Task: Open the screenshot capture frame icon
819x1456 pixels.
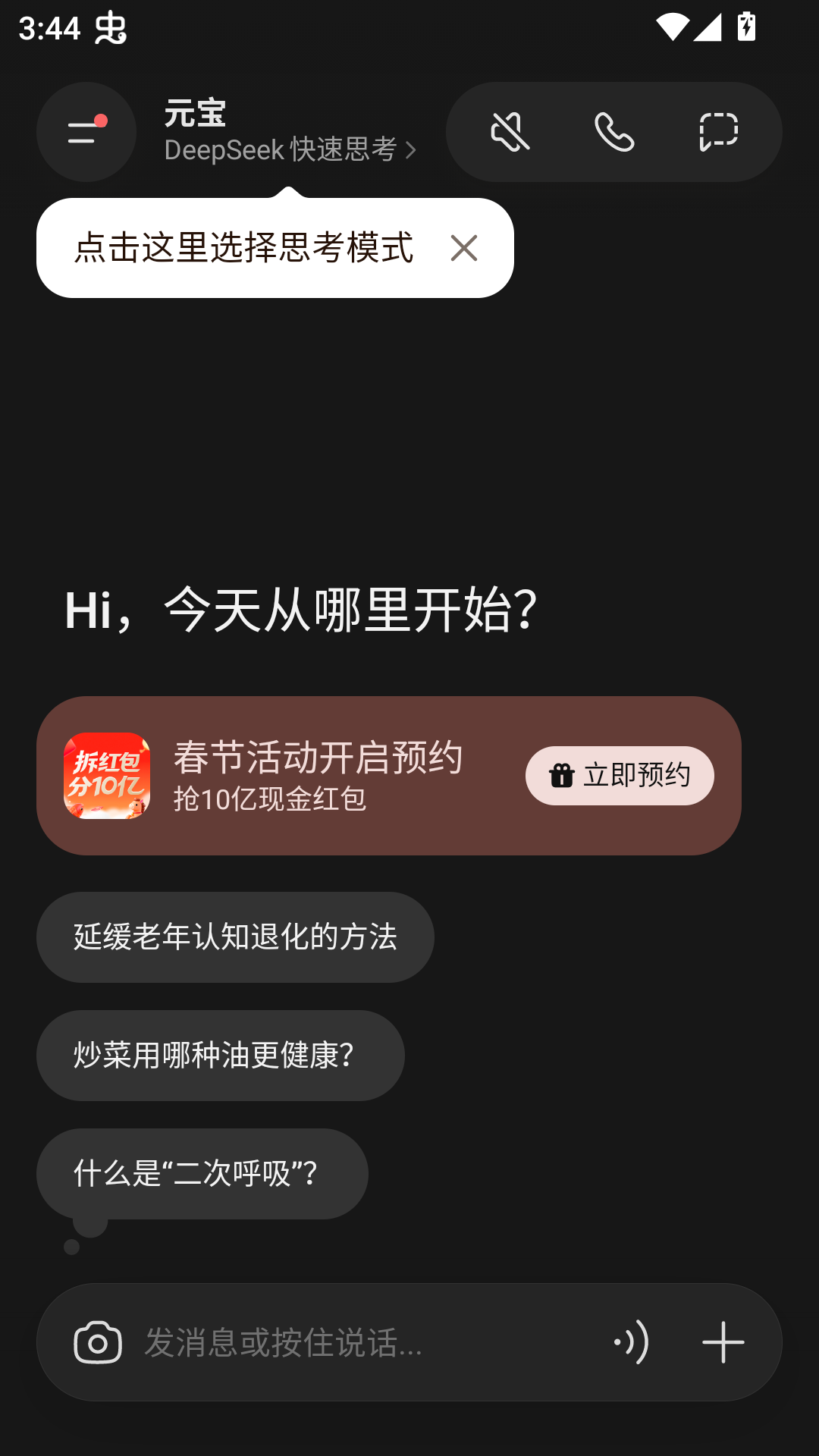Action: coord(717,130)
